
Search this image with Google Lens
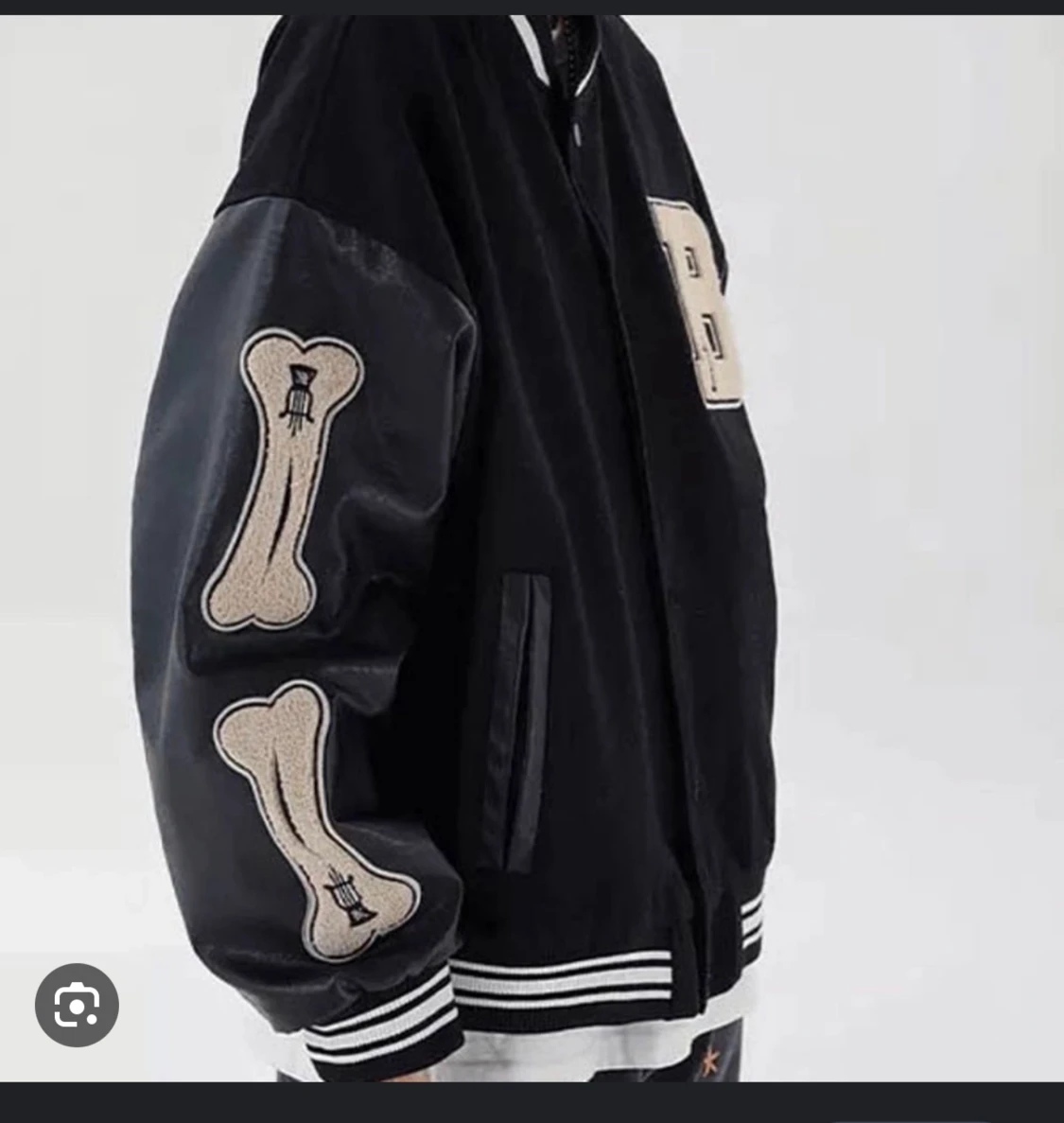coord(77,1005)
